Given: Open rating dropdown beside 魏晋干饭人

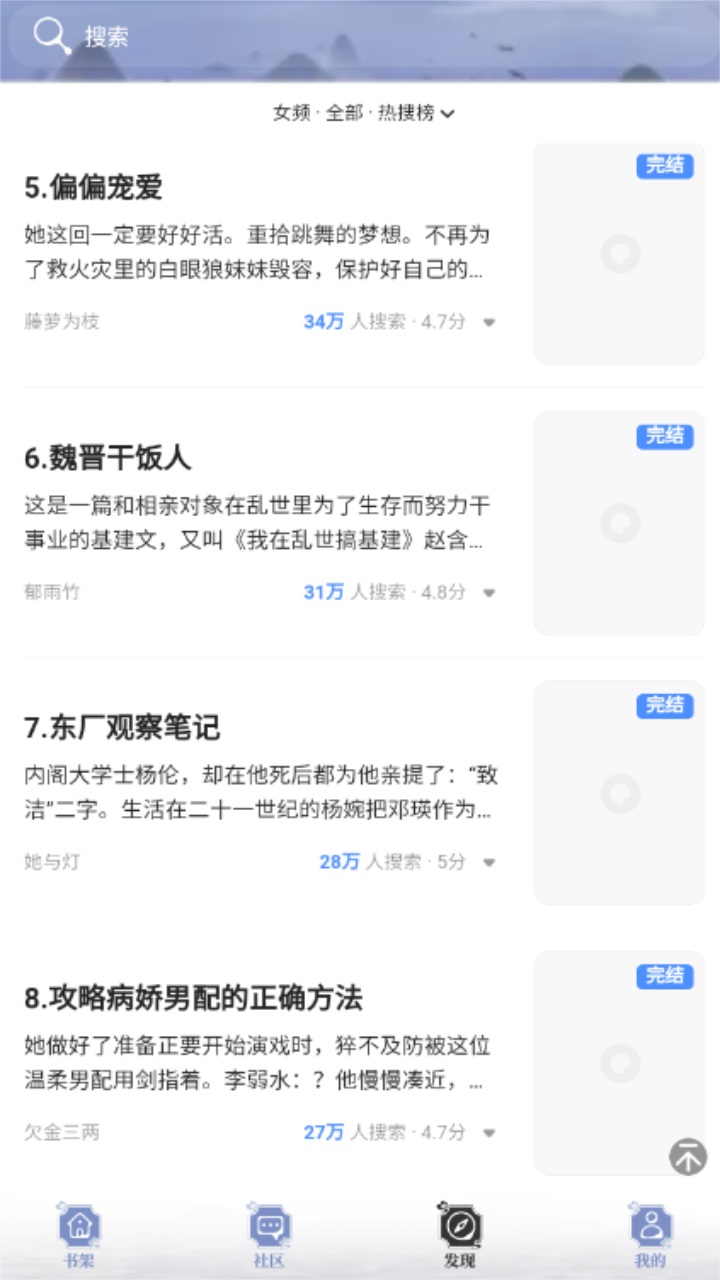Looking at the screenshot, I should [489, 592].
